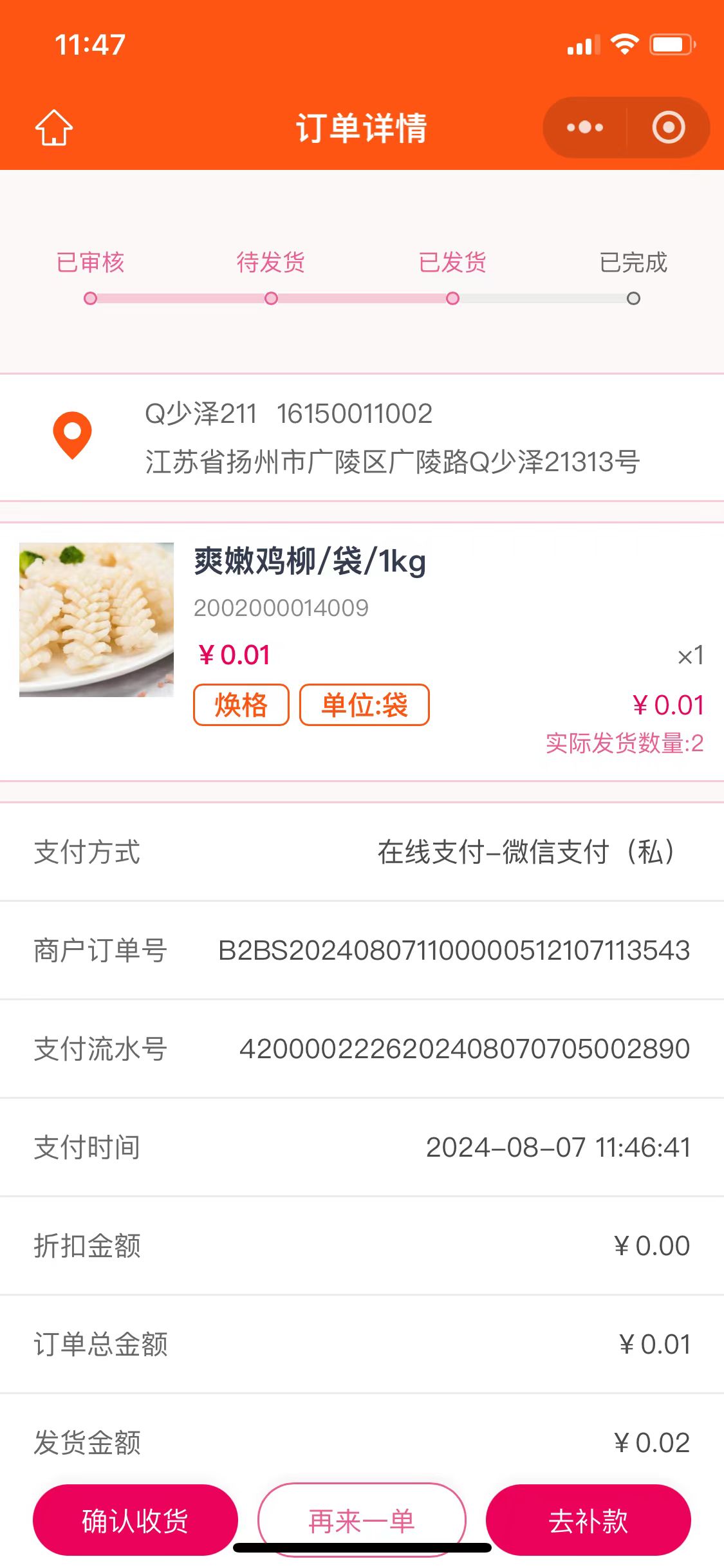Open the mini program more options menu
This screenshot has width=724, height=1568.
[x=584, y=127]
